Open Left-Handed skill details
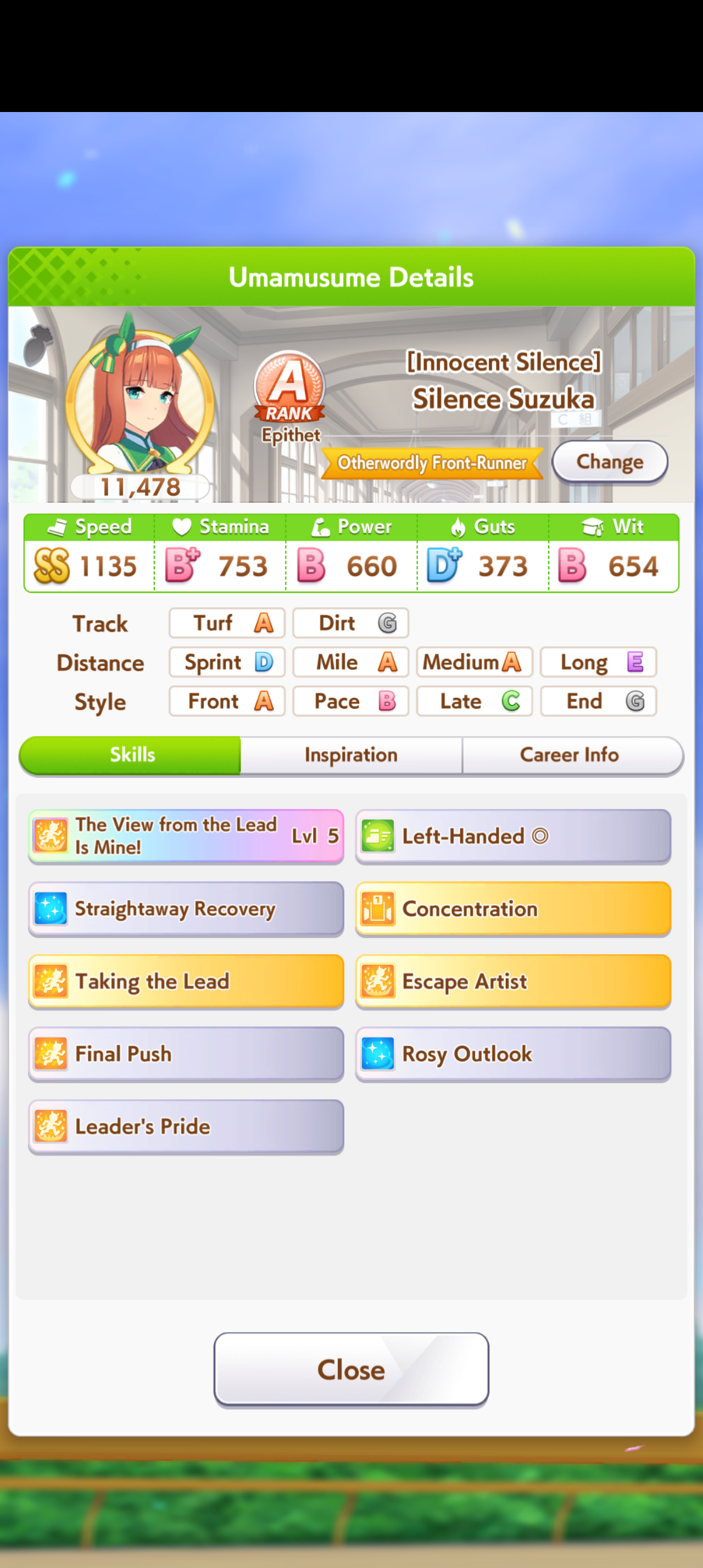This screenshot has height=1568, width=703. pos(513,836)
